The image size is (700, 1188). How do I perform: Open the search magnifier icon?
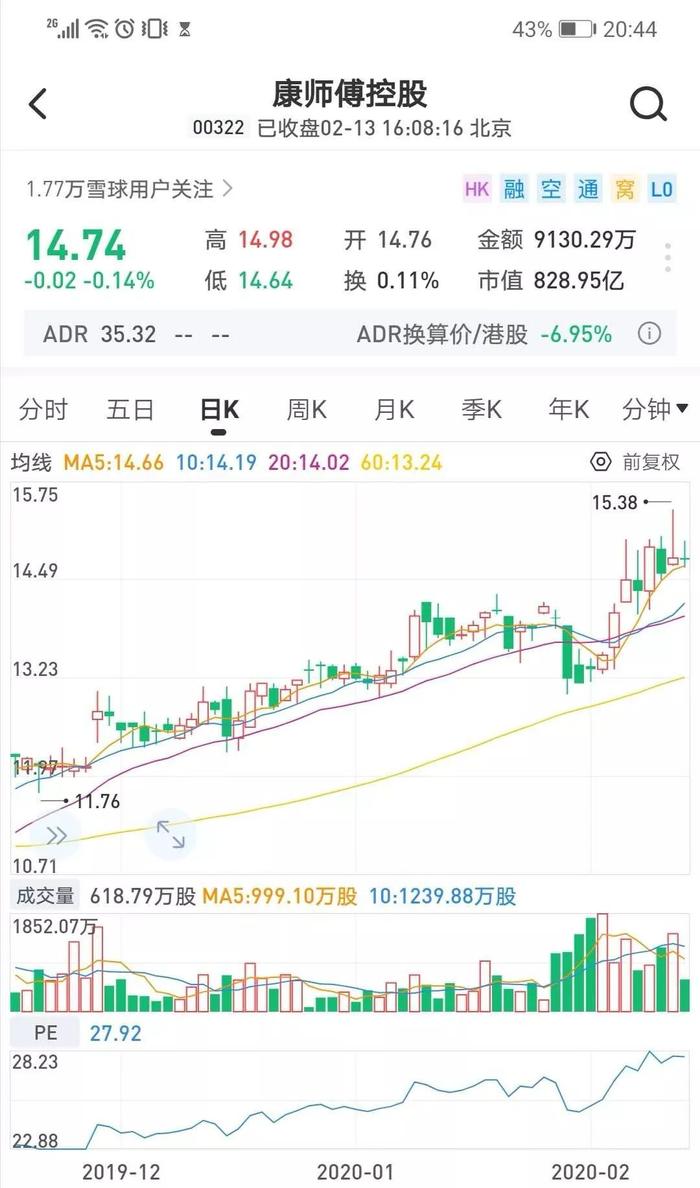(x=648, y=104)
